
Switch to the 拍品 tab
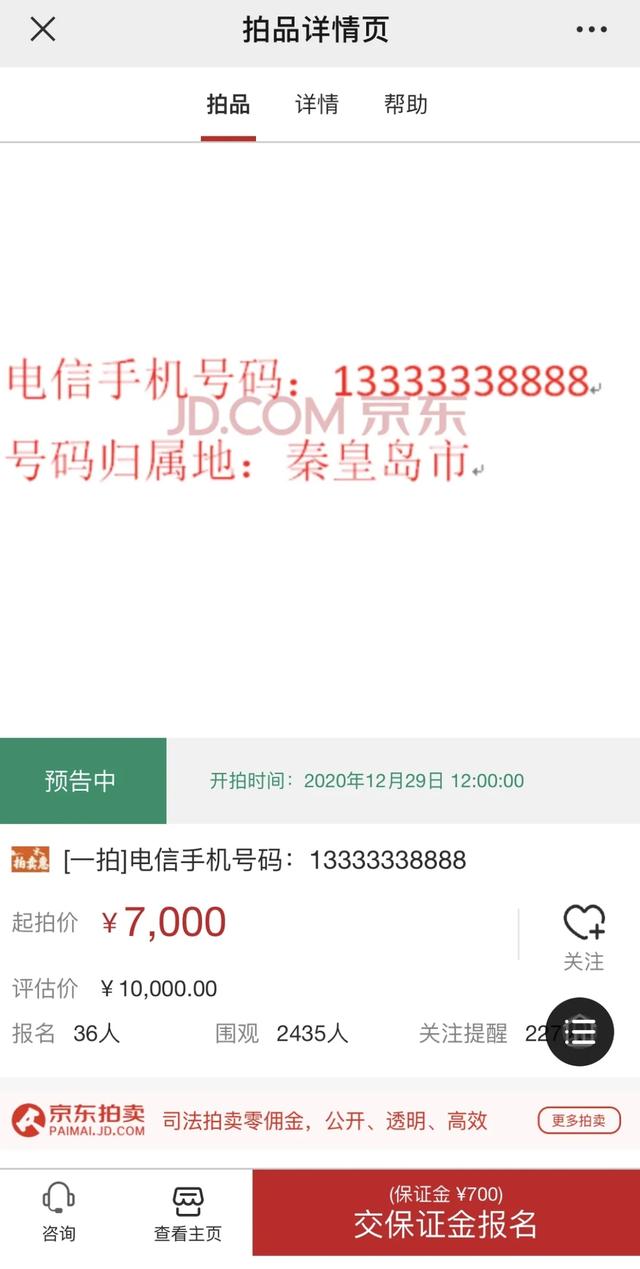[x=228, y=105]
